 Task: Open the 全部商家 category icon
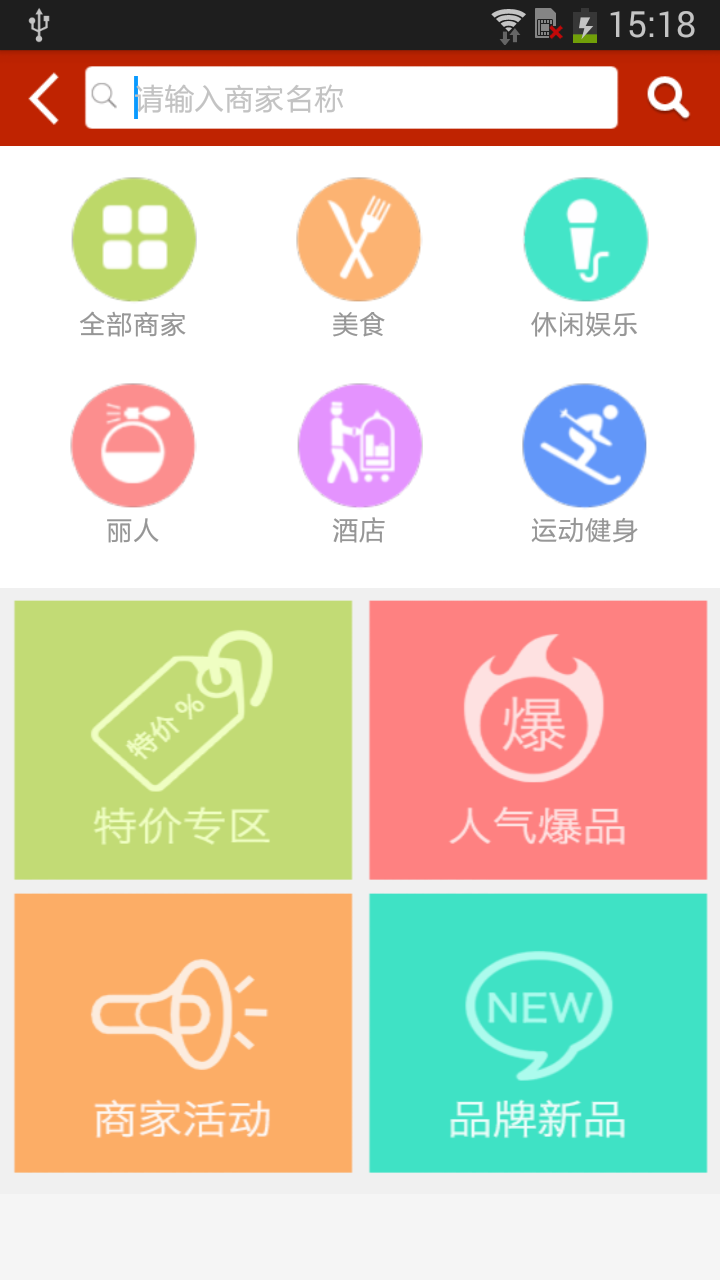pos(133,239)
